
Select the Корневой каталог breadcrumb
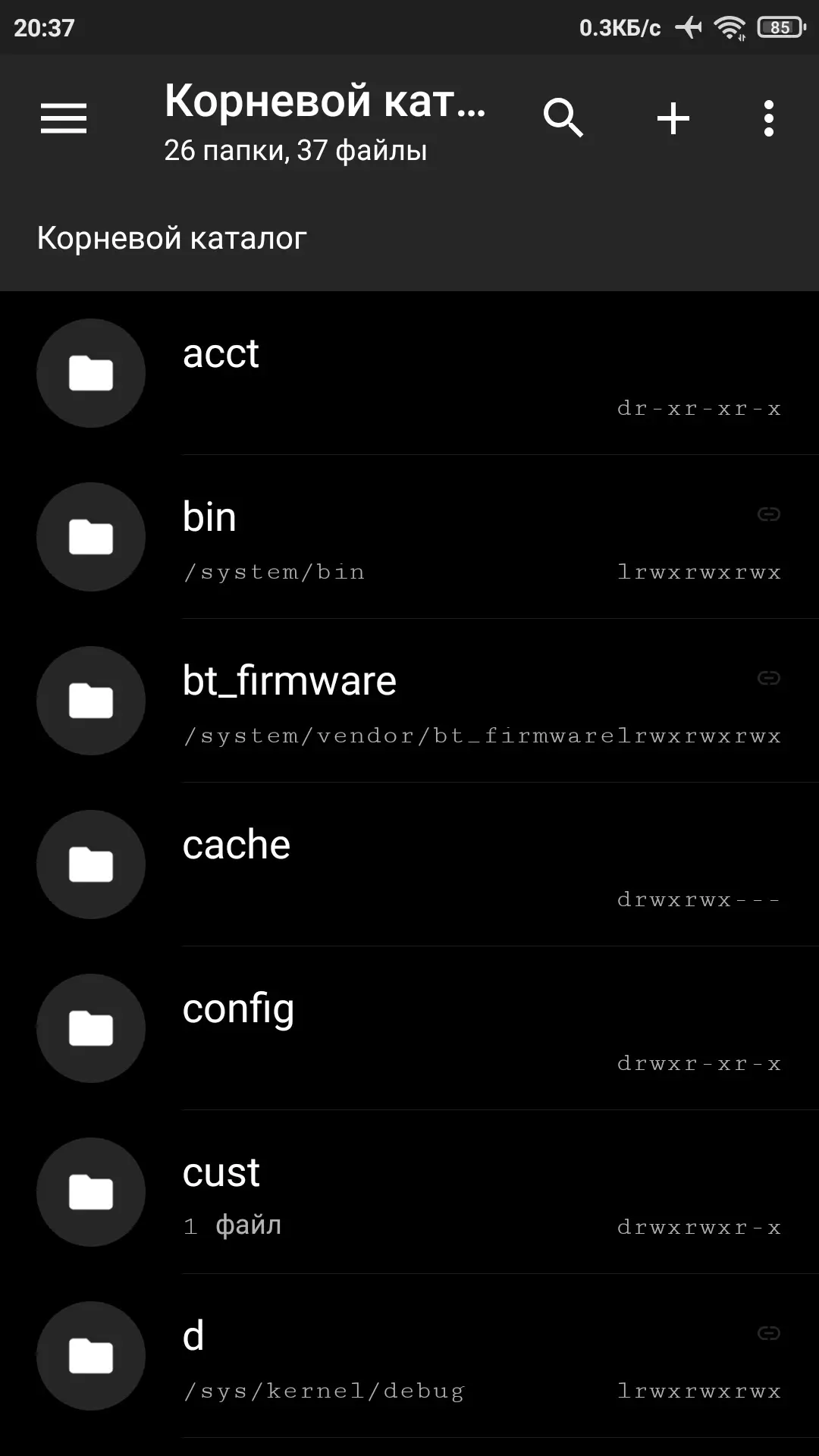172,239
